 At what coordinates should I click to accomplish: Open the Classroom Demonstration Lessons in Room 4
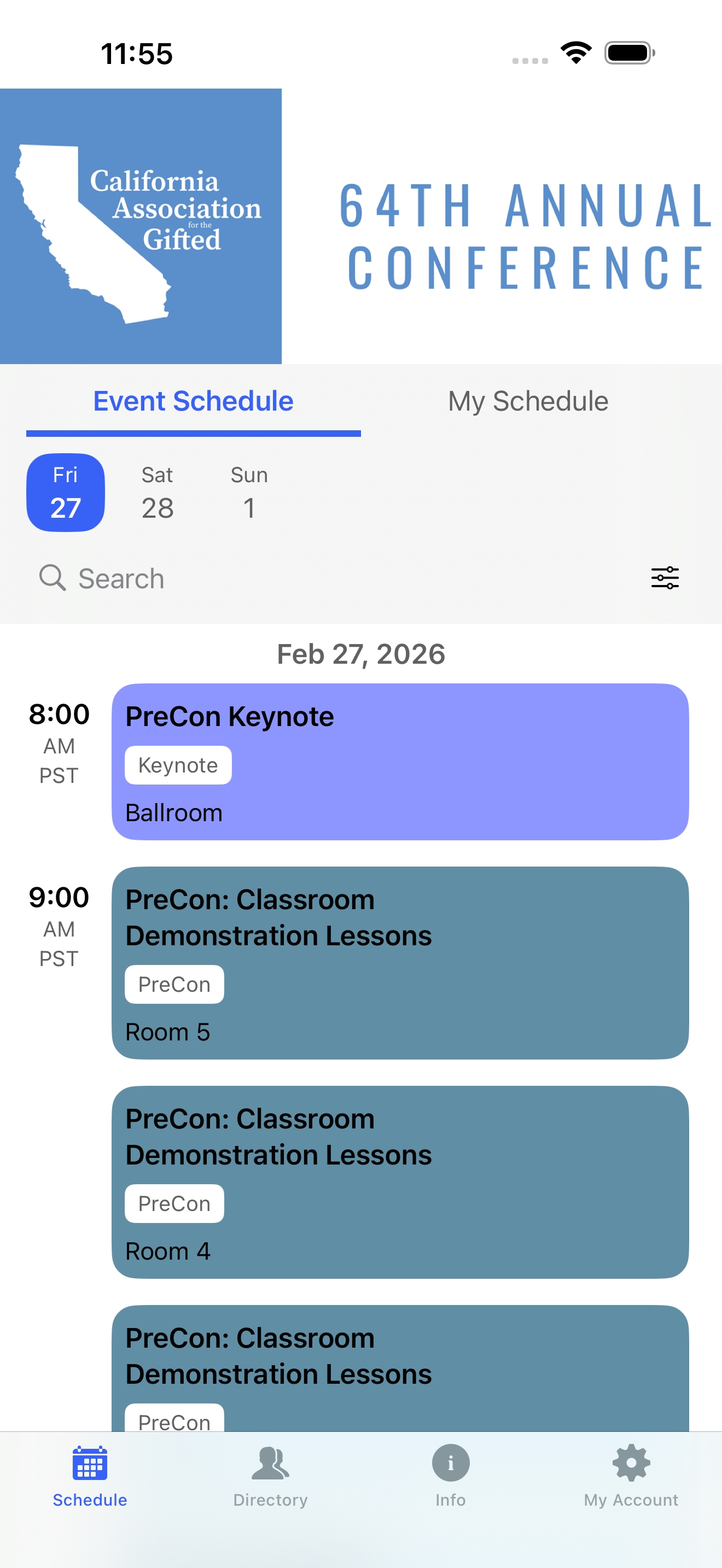pos(400,1181)
